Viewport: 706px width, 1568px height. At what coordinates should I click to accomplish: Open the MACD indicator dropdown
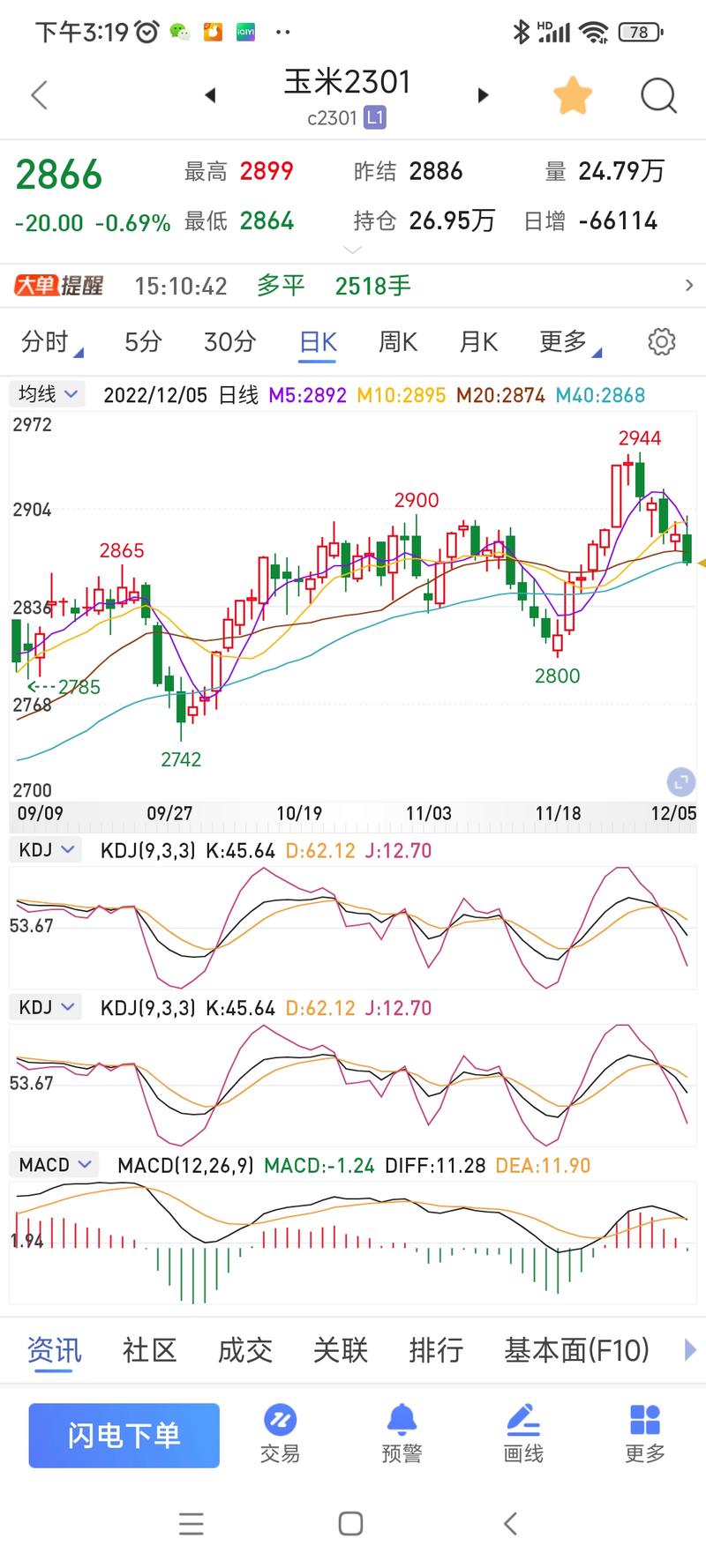click(55, 1165)
